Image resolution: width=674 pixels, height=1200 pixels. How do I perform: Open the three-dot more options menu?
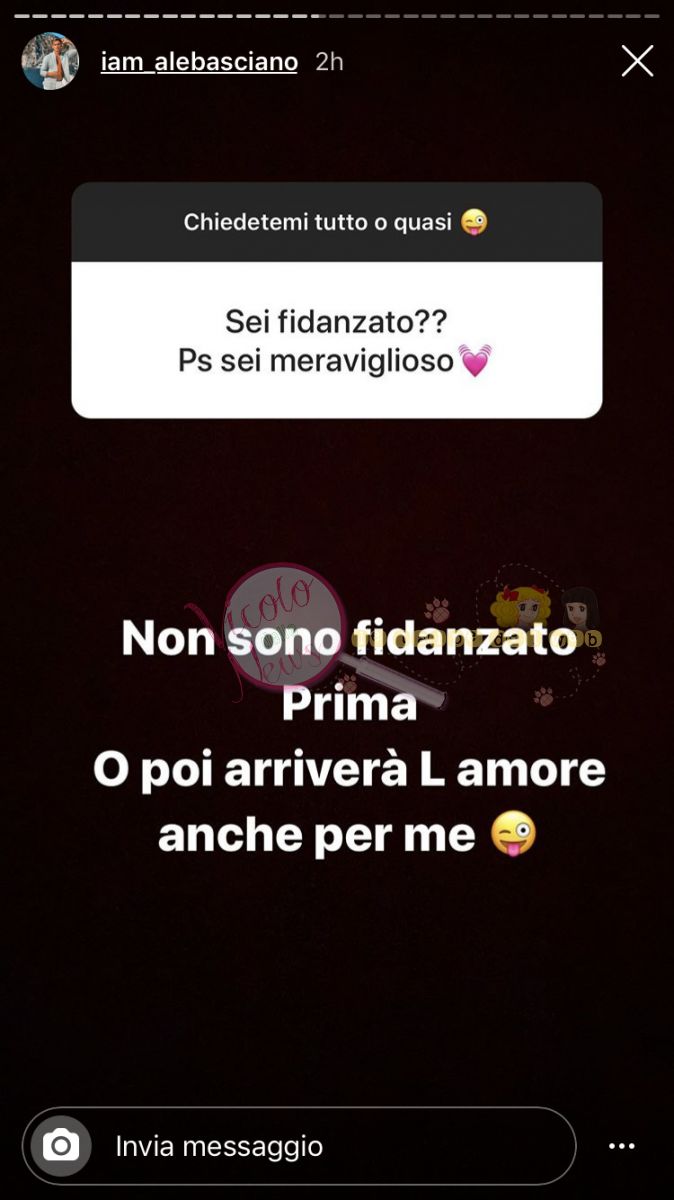pyautogui.click(x=622, y=1146)
